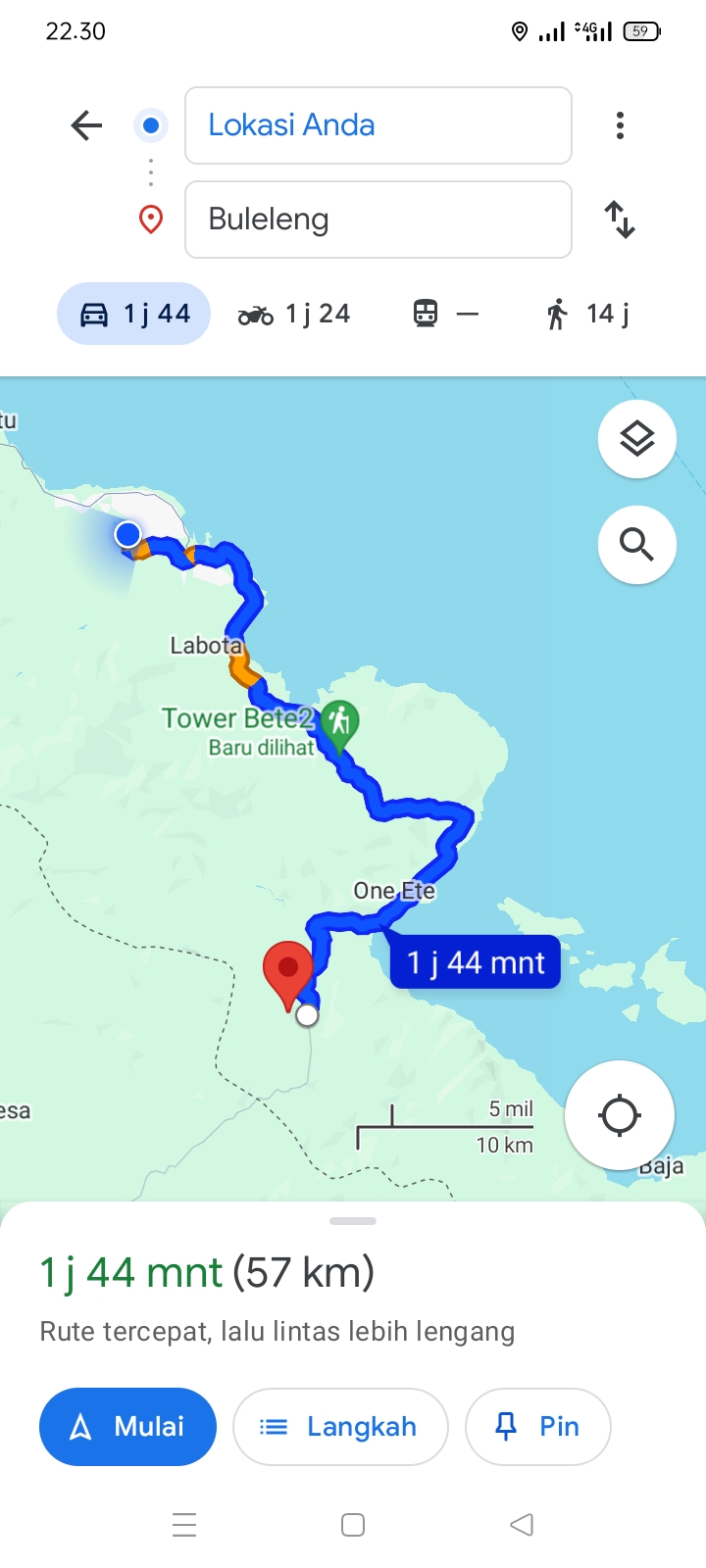Switch to public transit mode
This screenshot has height=1568, width=706.
coord(446,314)
